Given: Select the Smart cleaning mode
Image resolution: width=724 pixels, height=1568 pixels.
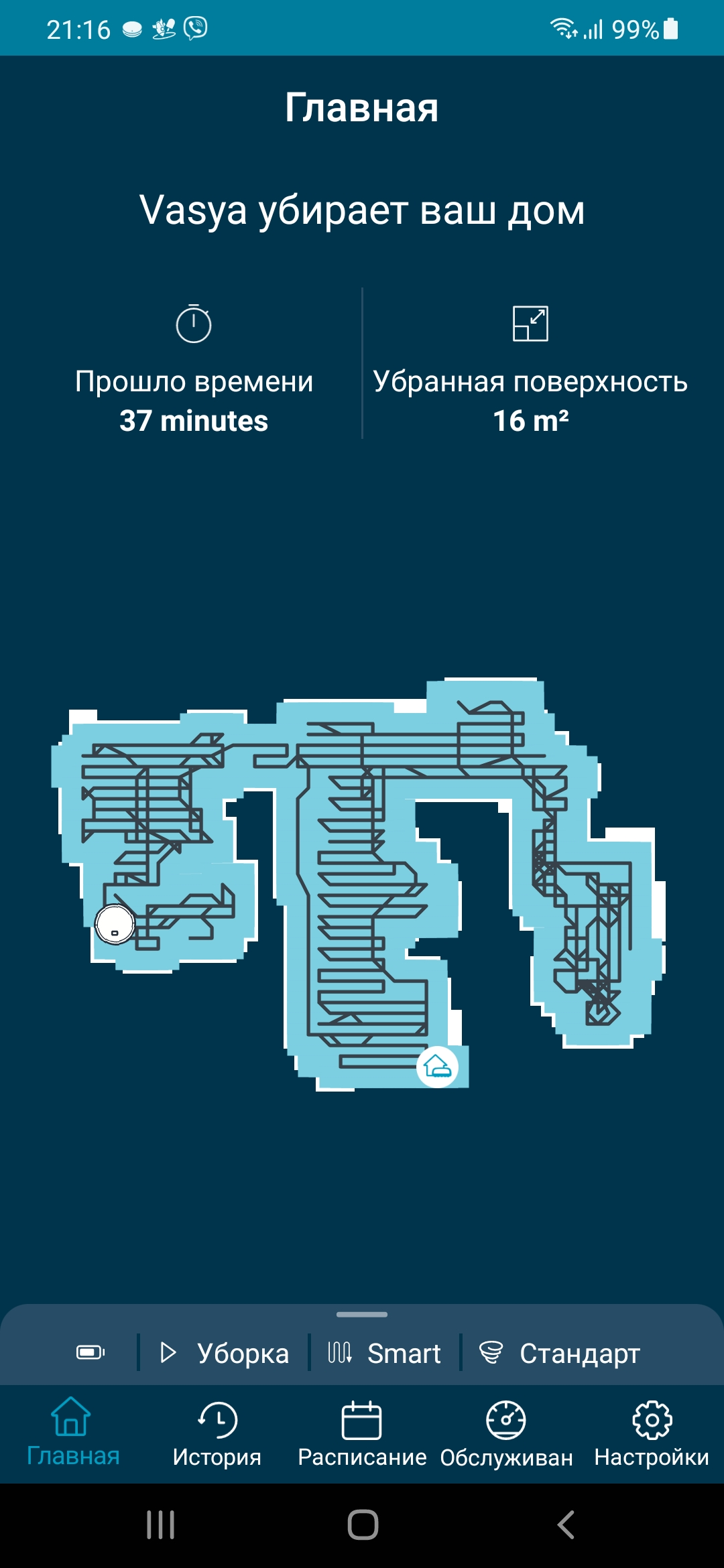Looking at the screenshot, I should coord(385,1353).
